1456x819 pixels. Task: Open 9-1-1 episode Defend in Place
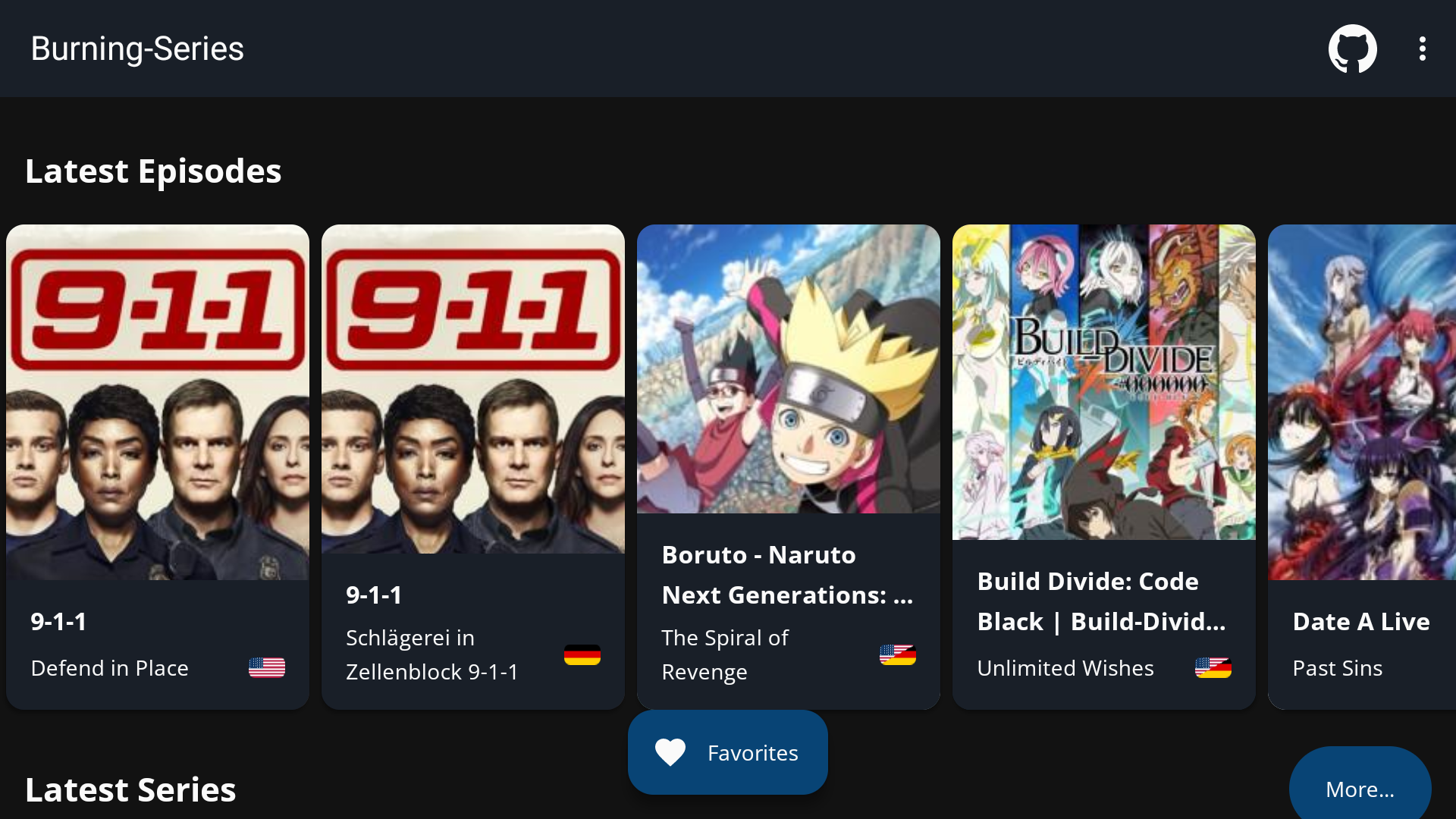(158, 466)
